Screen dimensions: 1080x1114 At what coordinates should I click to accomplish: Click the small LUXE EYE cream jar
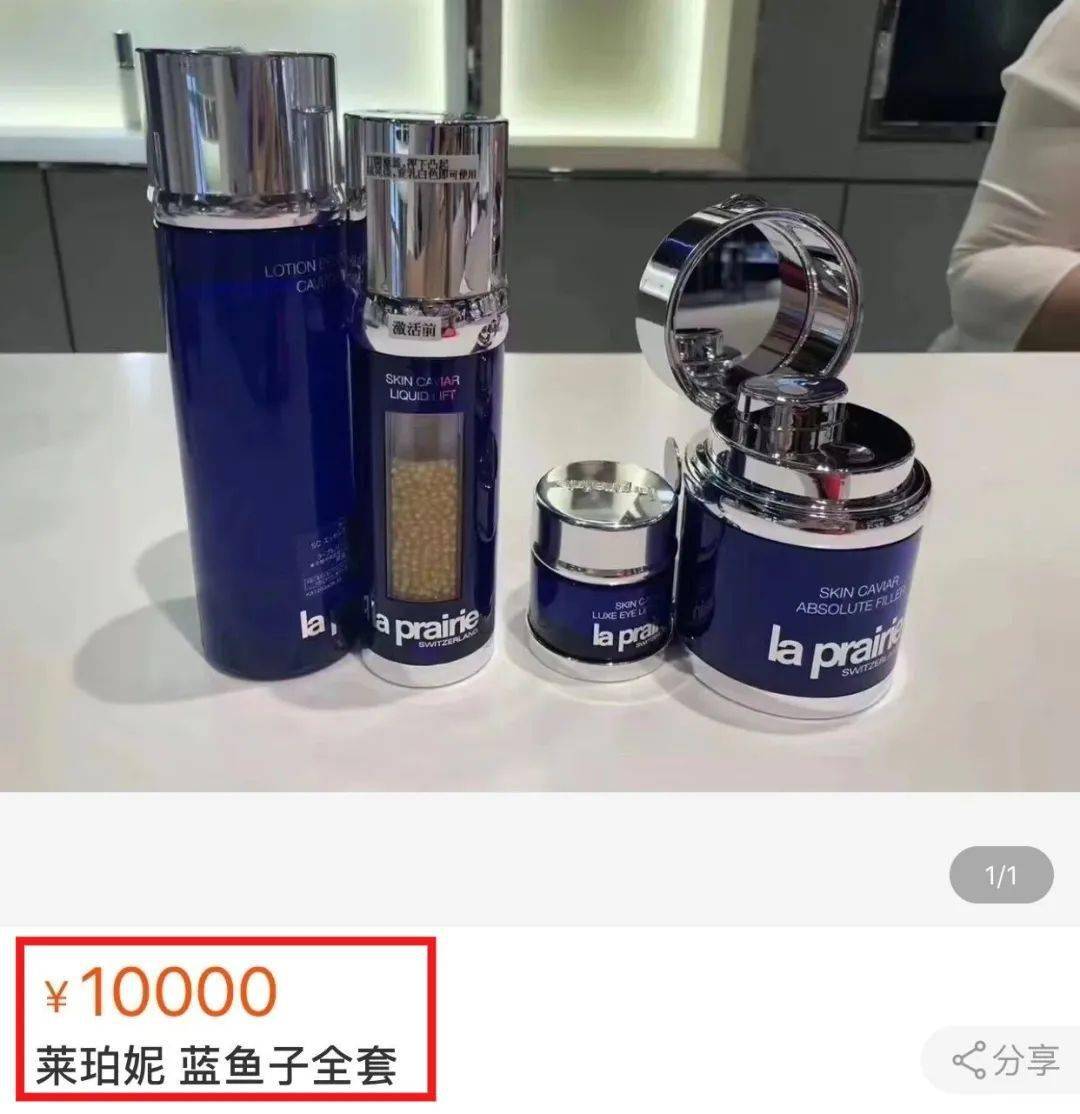click(600, 580)
